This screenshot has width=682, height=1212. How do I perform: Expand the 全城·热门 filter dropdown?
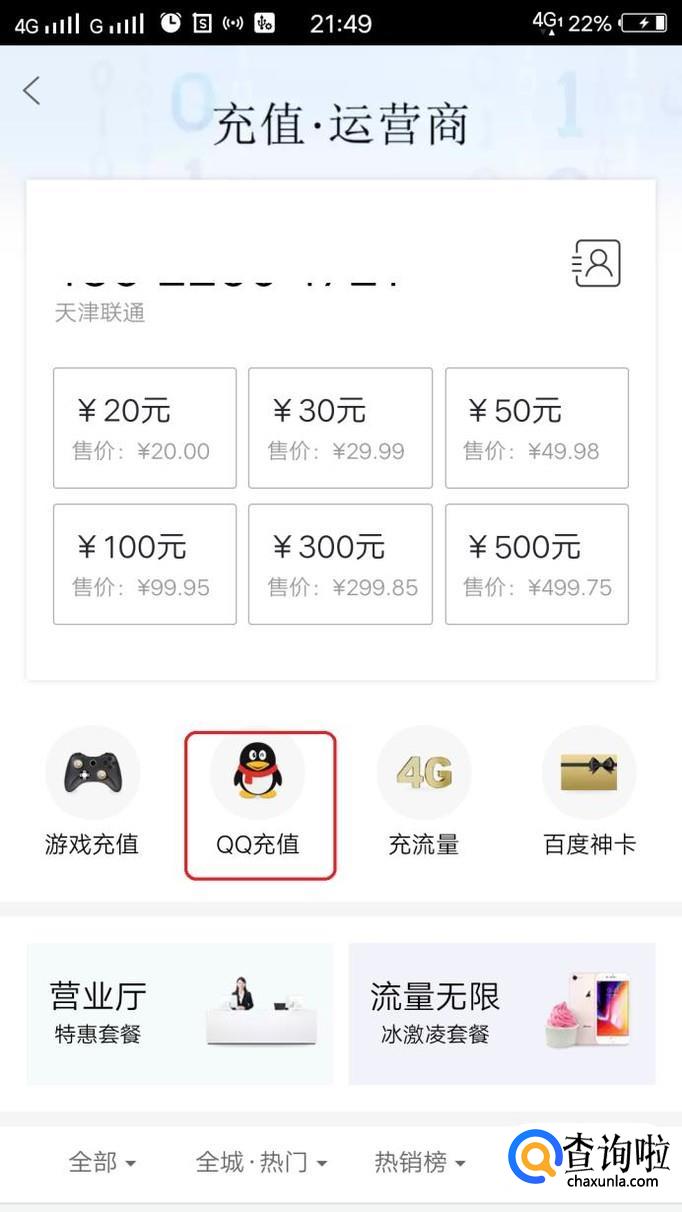[262, 1162]
